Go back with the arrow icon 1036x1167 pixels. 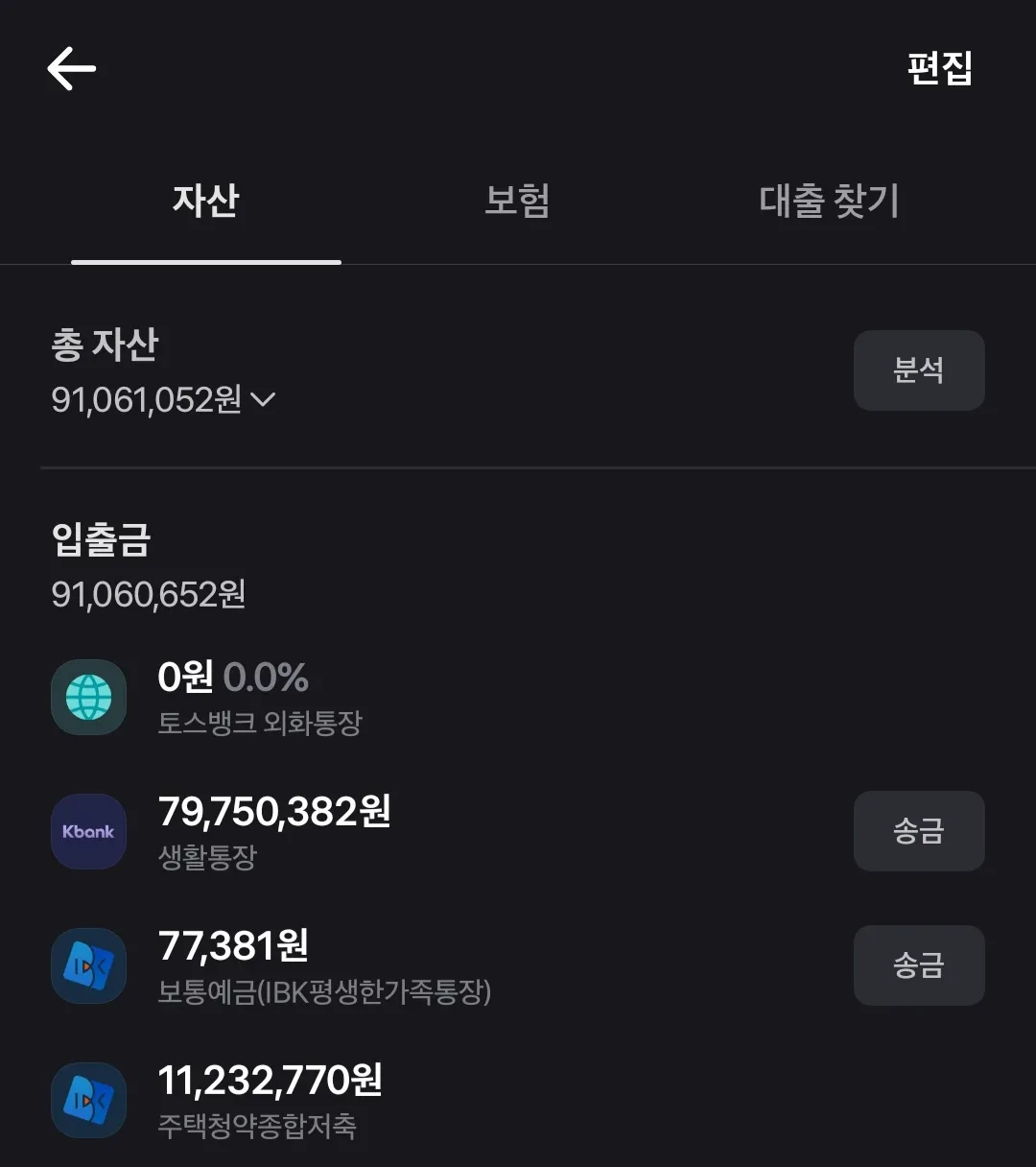72,69
